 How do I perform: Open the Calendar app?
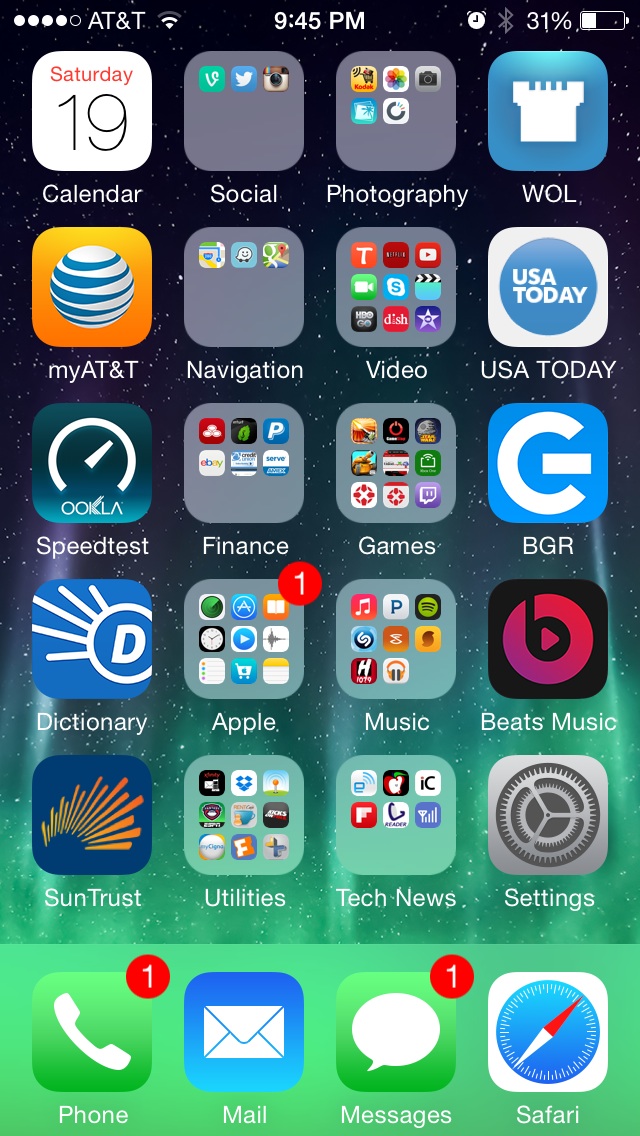coord(92,111)
